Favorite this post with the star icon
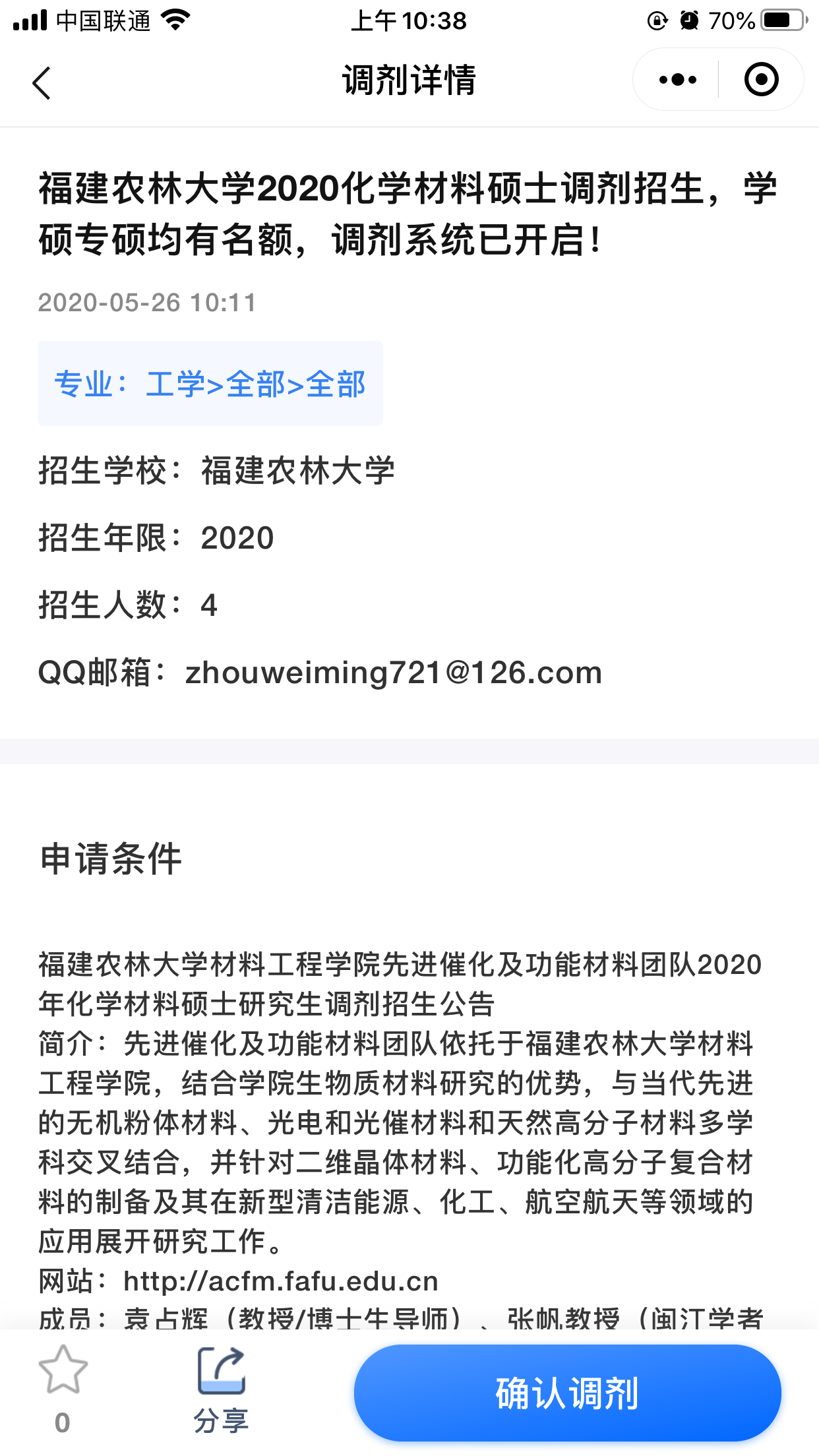The width and height of the screenshot is (819, 1456). [63, 1370]
